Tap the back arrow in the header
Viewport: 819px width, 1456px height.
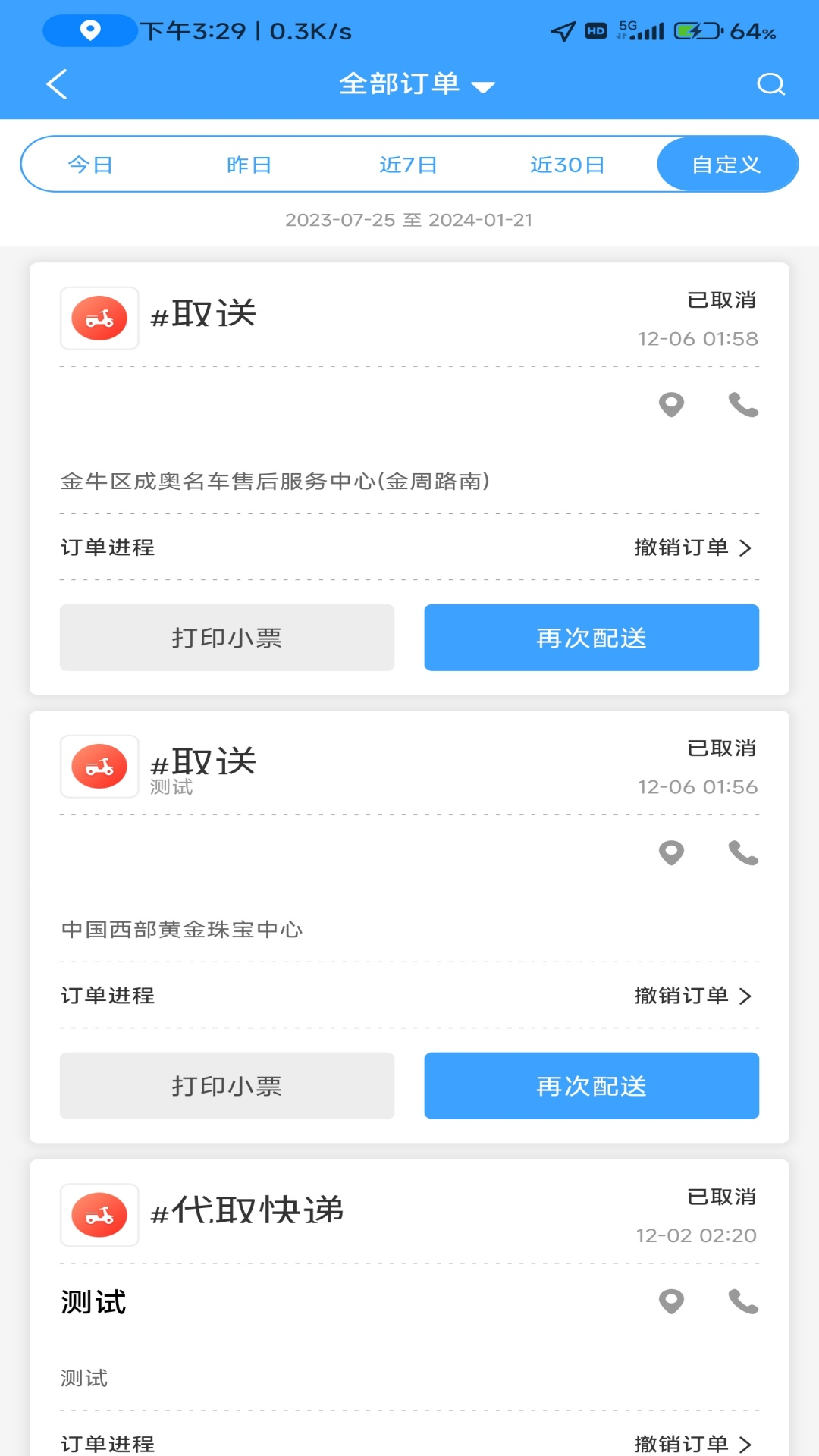pyautogui.click(x=55, y=84)
